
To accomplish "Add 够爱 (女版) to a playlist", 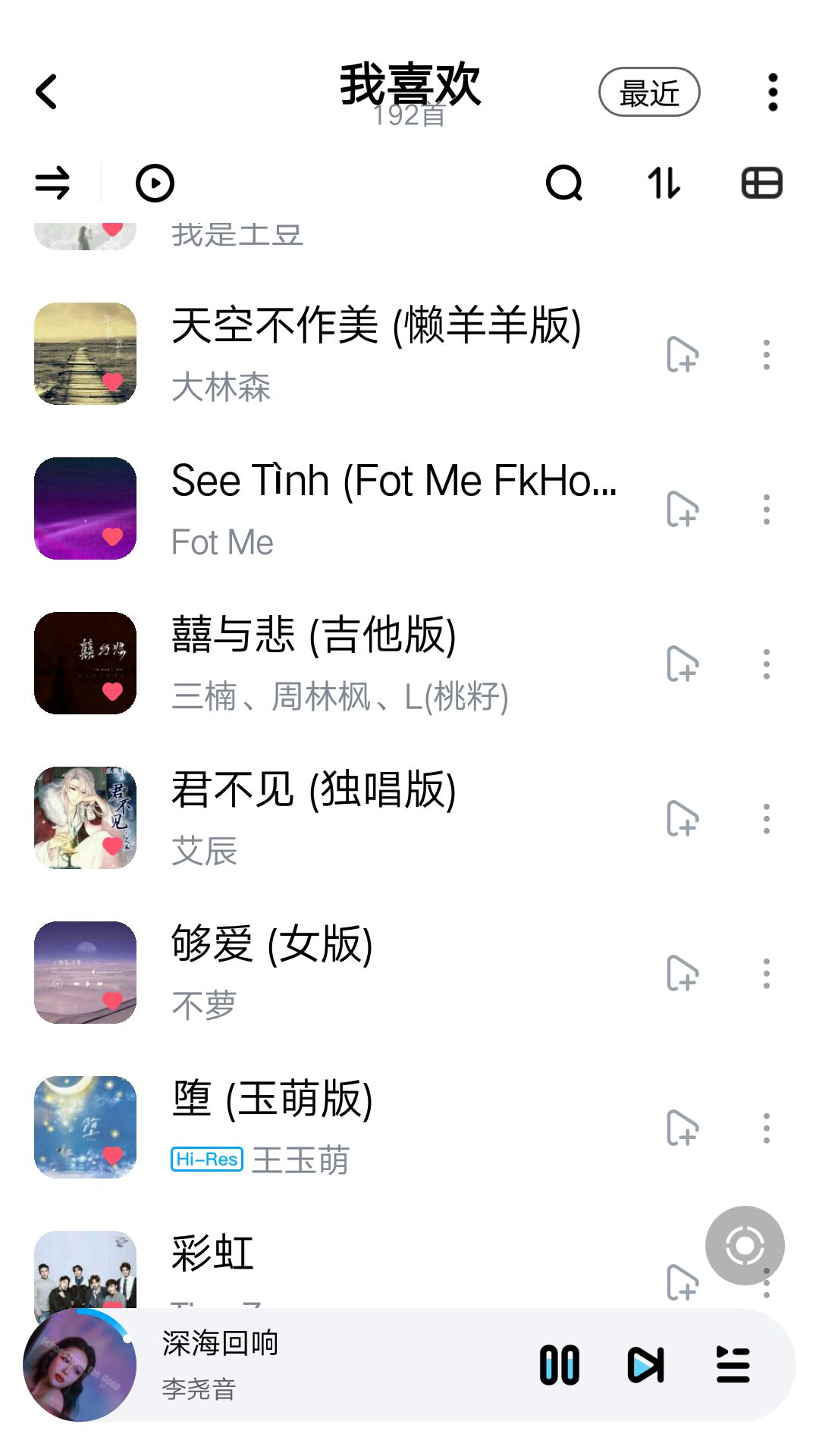I will tap(682, 974).
